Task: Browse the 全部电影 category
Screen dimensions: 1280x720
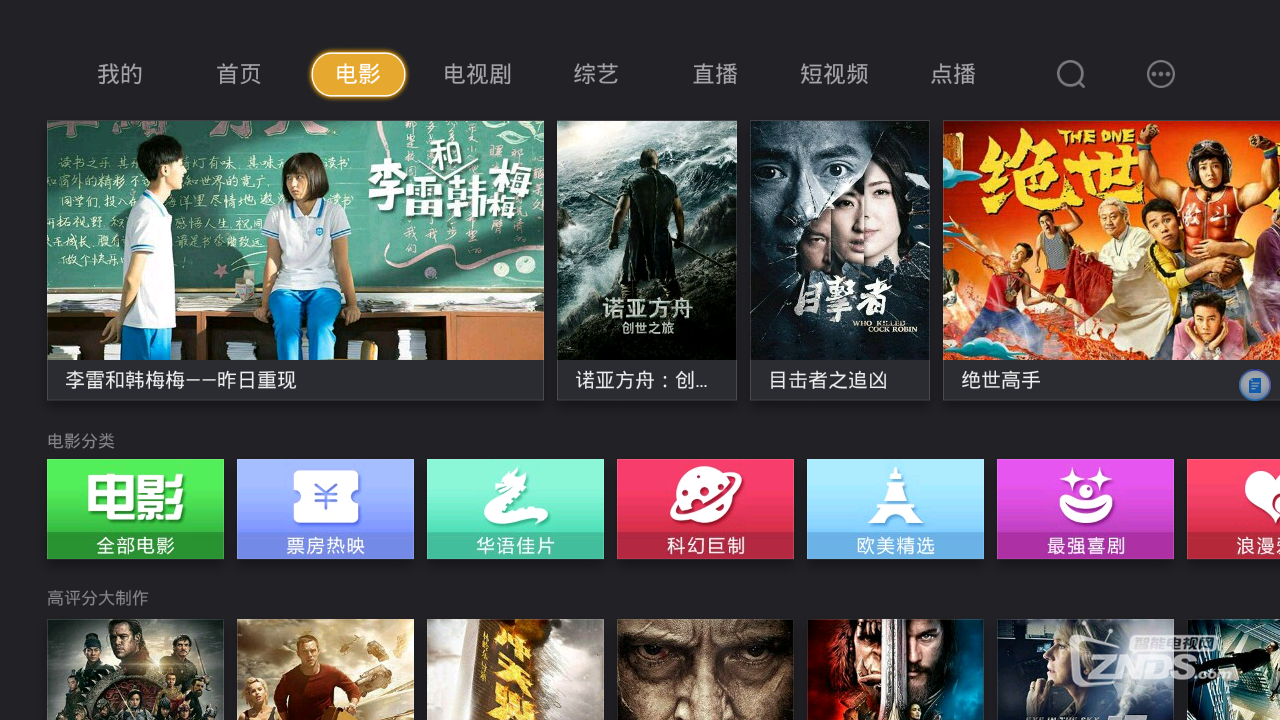Action: tap(135, 508)
